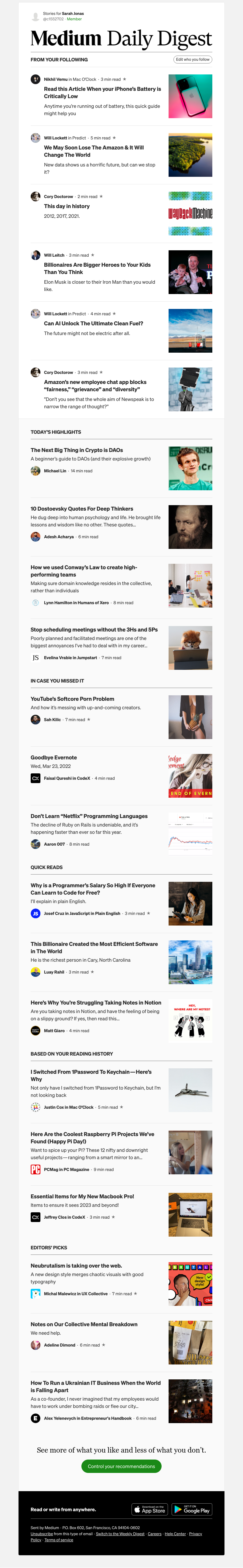
Task: Read Billionaires Are Bigger Heroes article
Action: pos(98,269)
